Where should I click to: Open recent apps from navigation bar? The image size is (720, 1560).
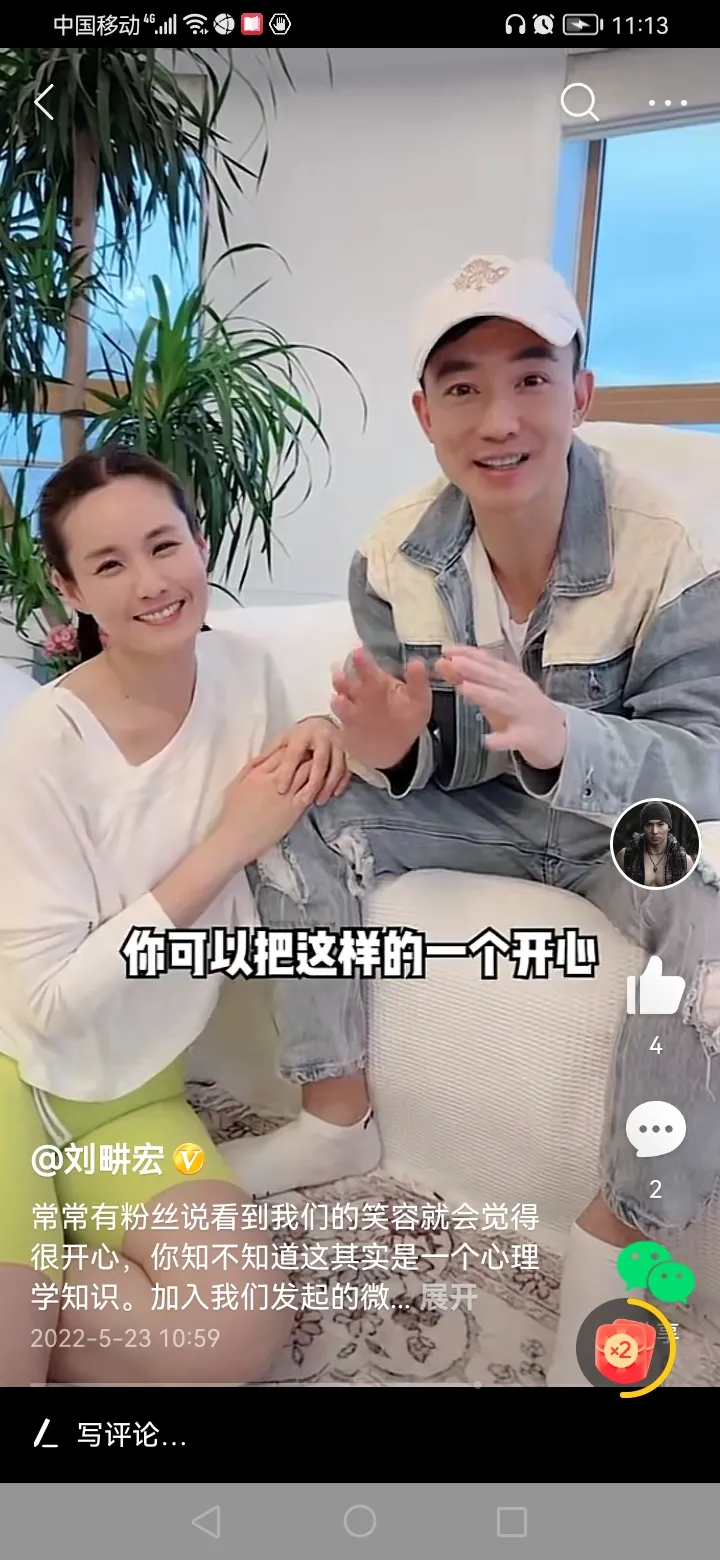pyautogui.click(x=512, y=1522)
